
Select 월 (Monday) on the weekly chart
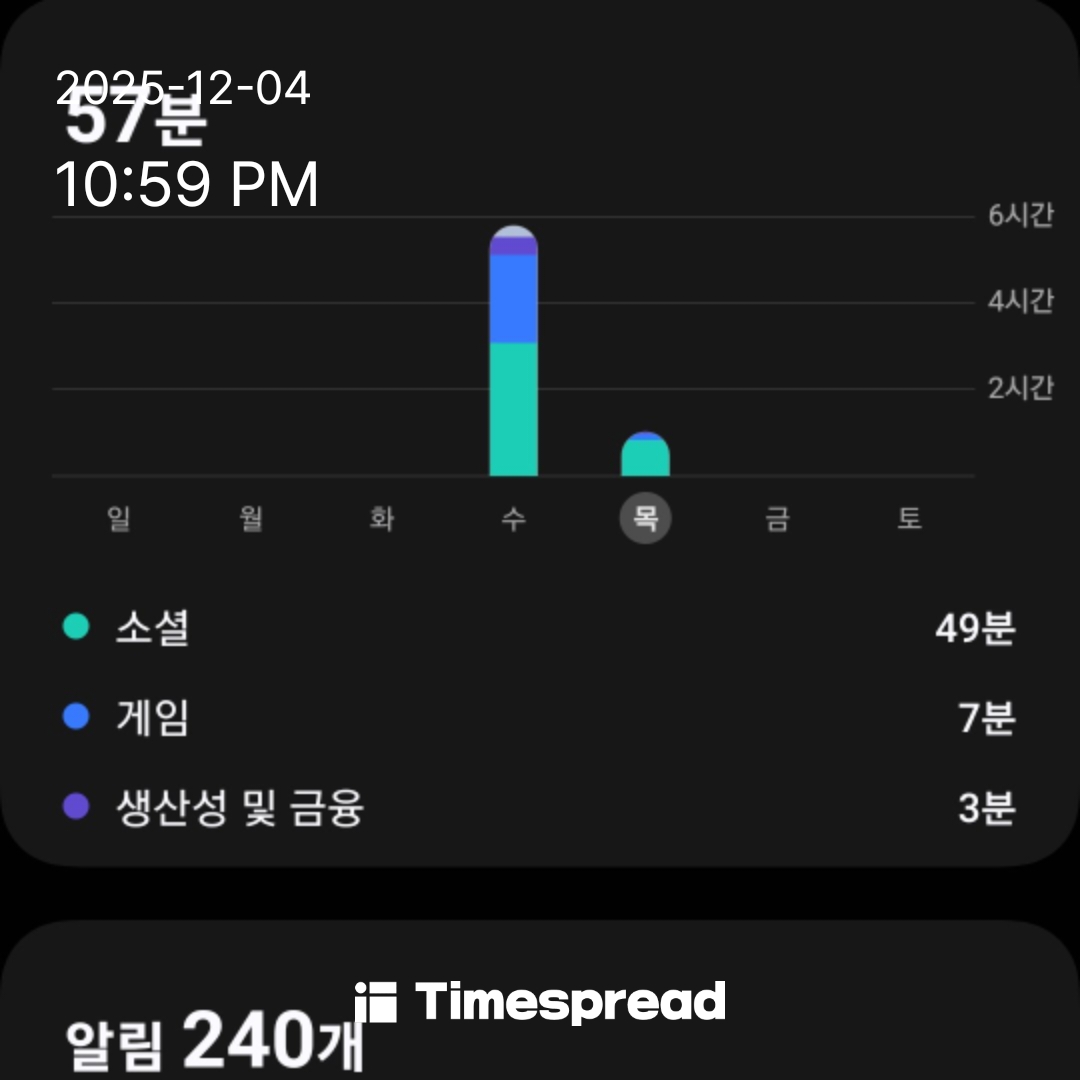251,519
